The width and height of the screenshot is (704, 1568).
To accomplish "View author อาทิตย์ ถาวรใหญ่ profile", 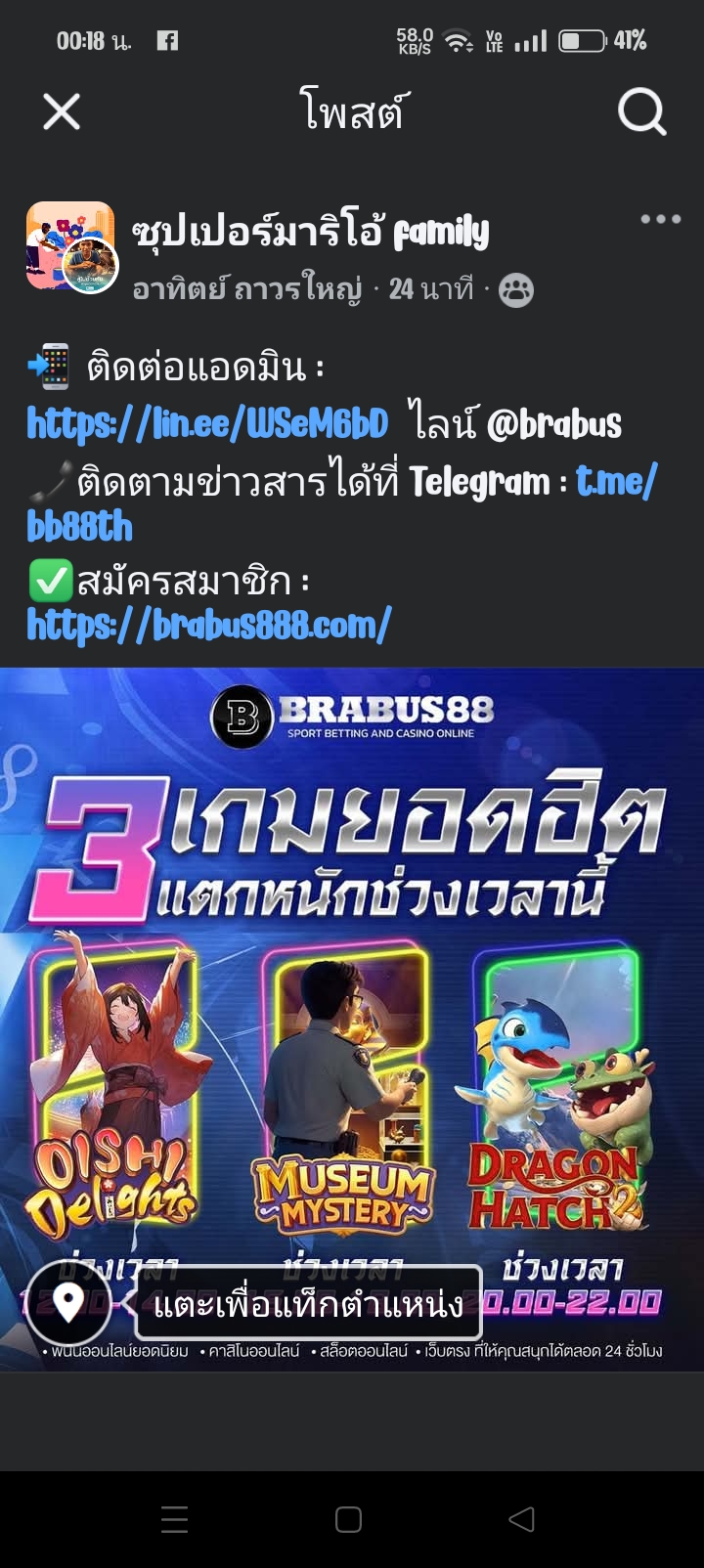I will pyautogui.click(x=246, y=288).
